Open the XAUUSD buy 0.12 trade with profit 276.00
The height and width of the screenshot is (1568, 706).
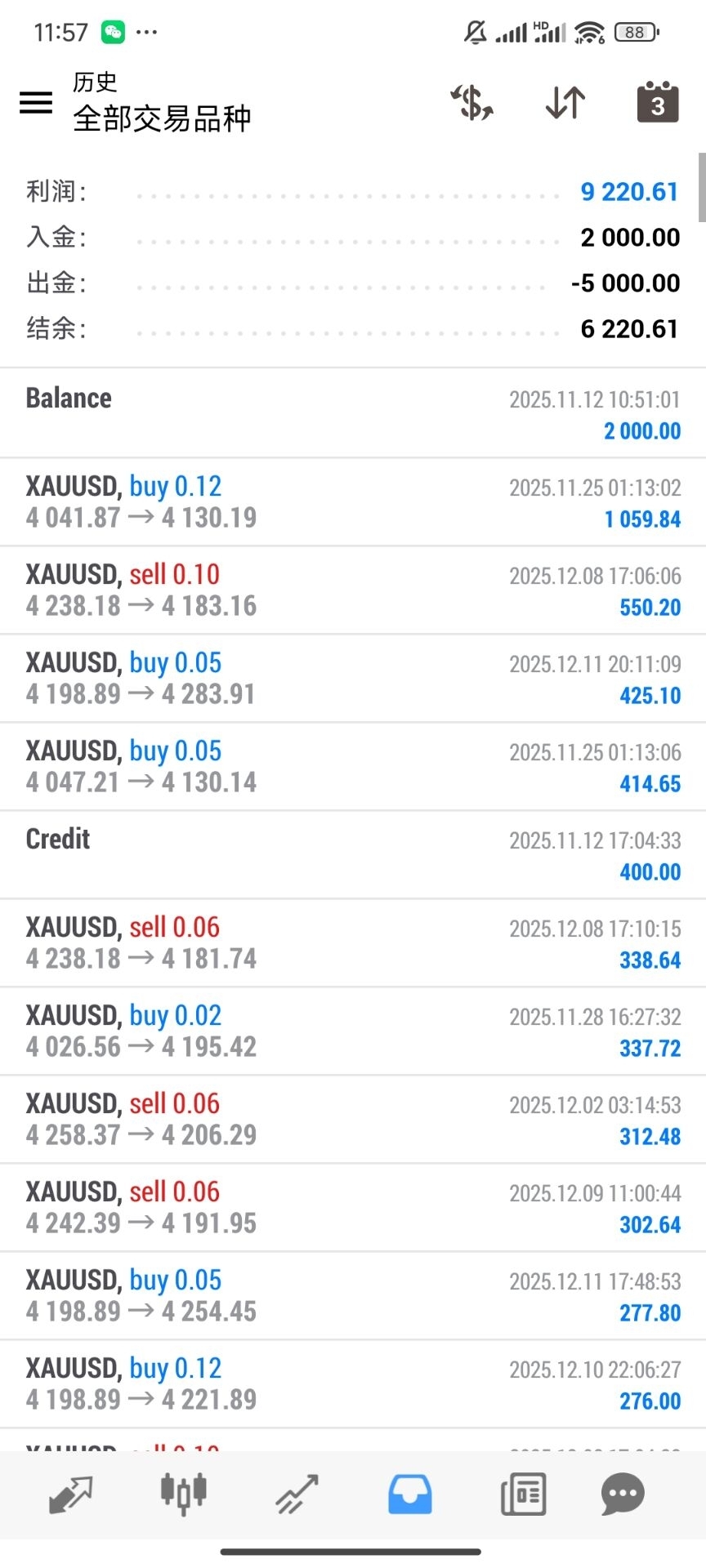353,1384
